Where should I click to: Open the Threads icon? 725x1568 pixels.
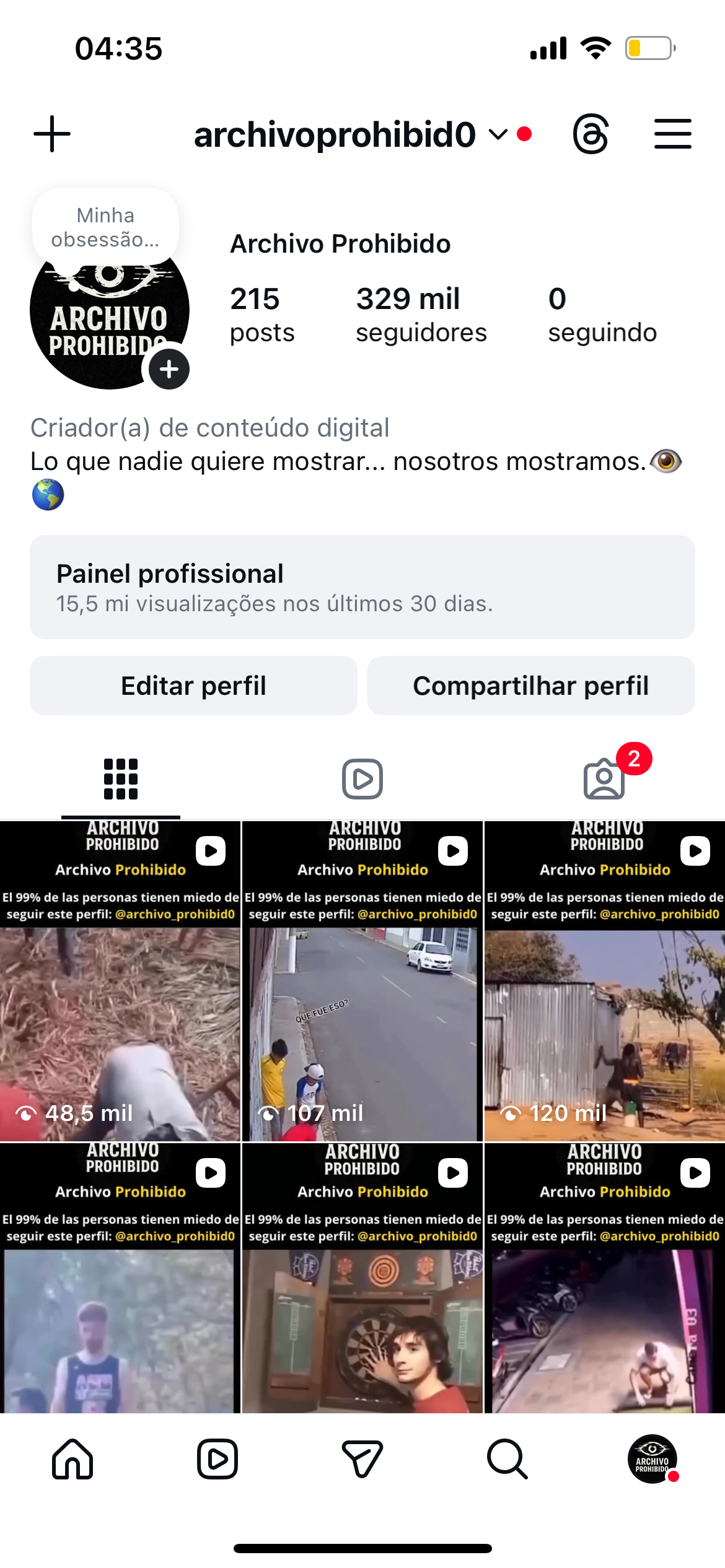coord(591,134)
